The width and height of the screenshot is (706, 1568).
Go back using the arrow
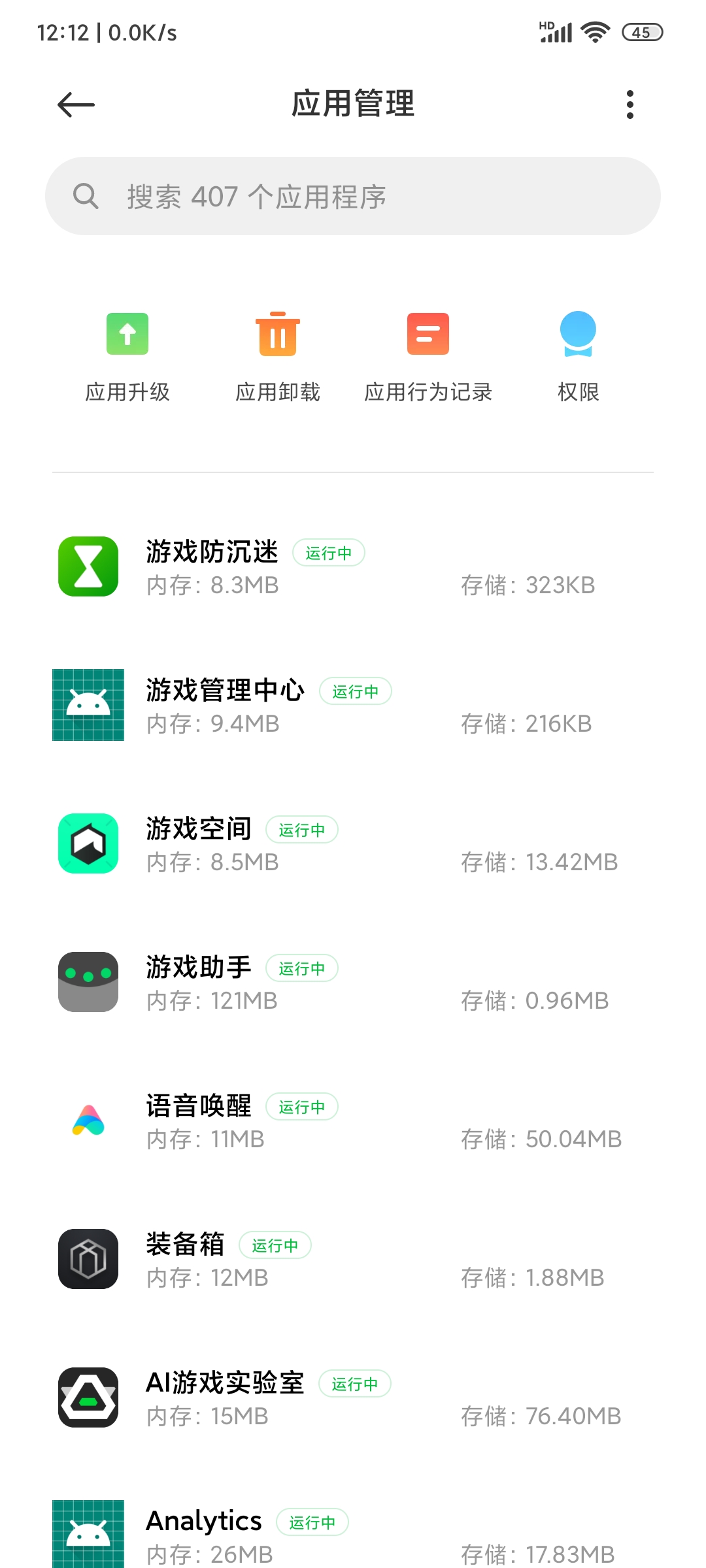point(76,105)
